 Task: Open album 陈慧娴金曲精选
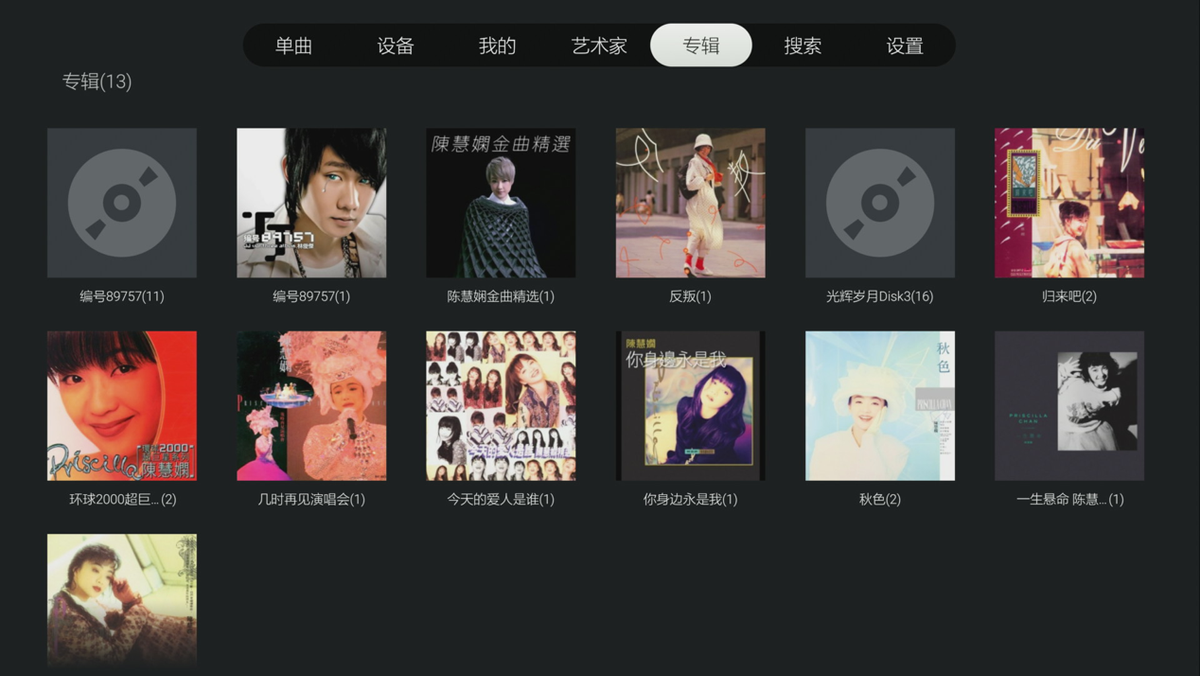(501, 203)
